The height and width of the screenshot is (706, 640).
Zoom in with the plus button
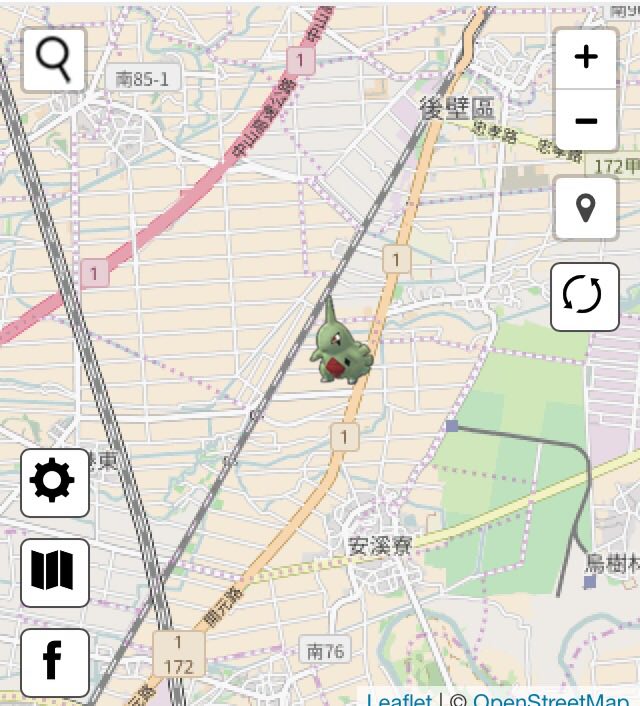(x=586, y=57)
